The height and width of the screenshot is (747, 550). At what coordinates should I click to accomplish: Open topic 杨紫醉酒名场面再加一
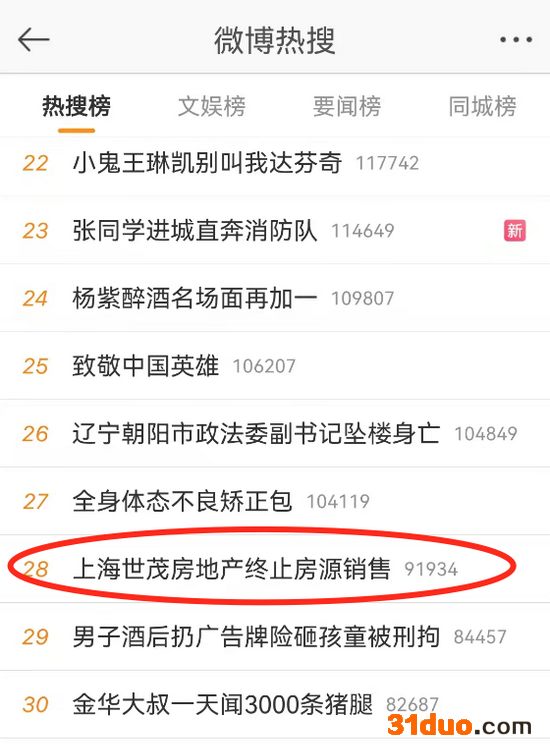275,299
